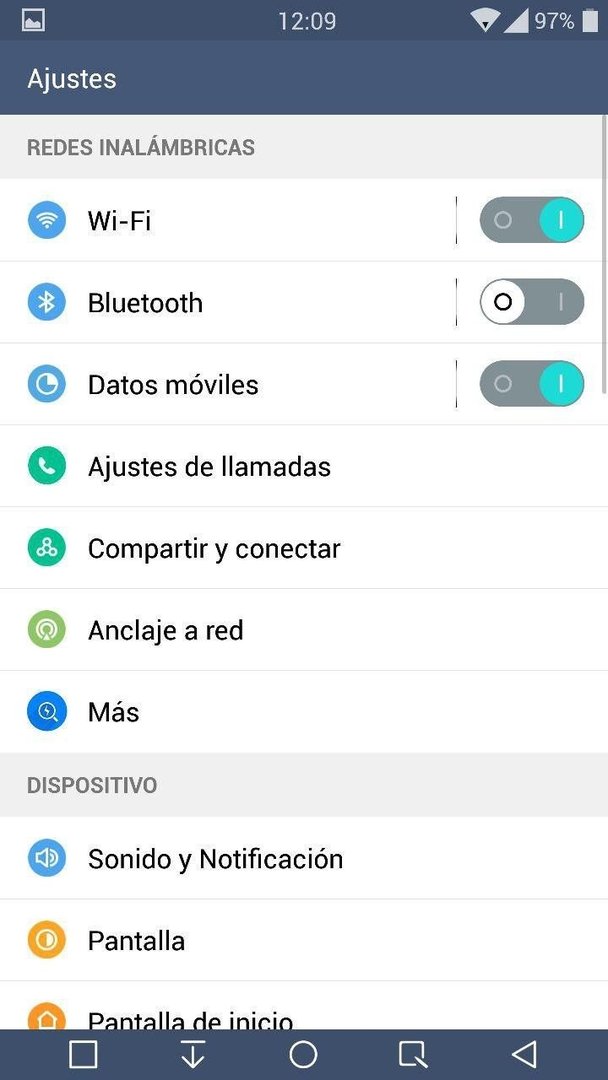This screenshot has height=1080, width=608.
Task: Pull down notifications with arrow button
Action: pyautogui.click(x=193, y=1055)
